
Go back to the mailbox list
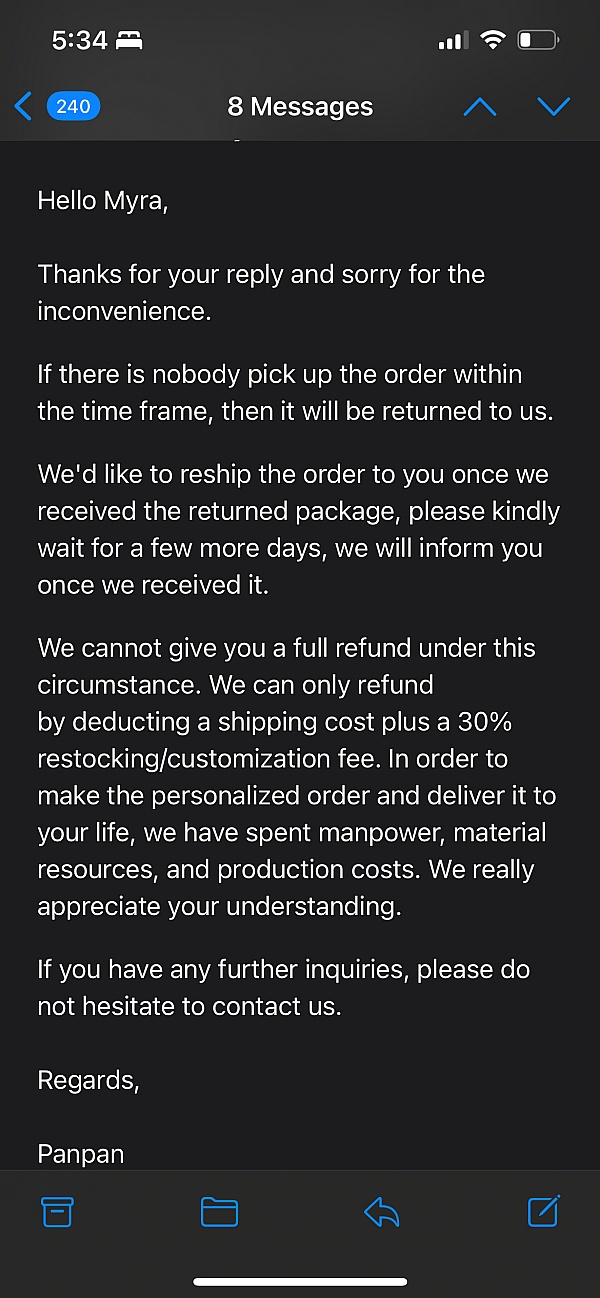55,106
